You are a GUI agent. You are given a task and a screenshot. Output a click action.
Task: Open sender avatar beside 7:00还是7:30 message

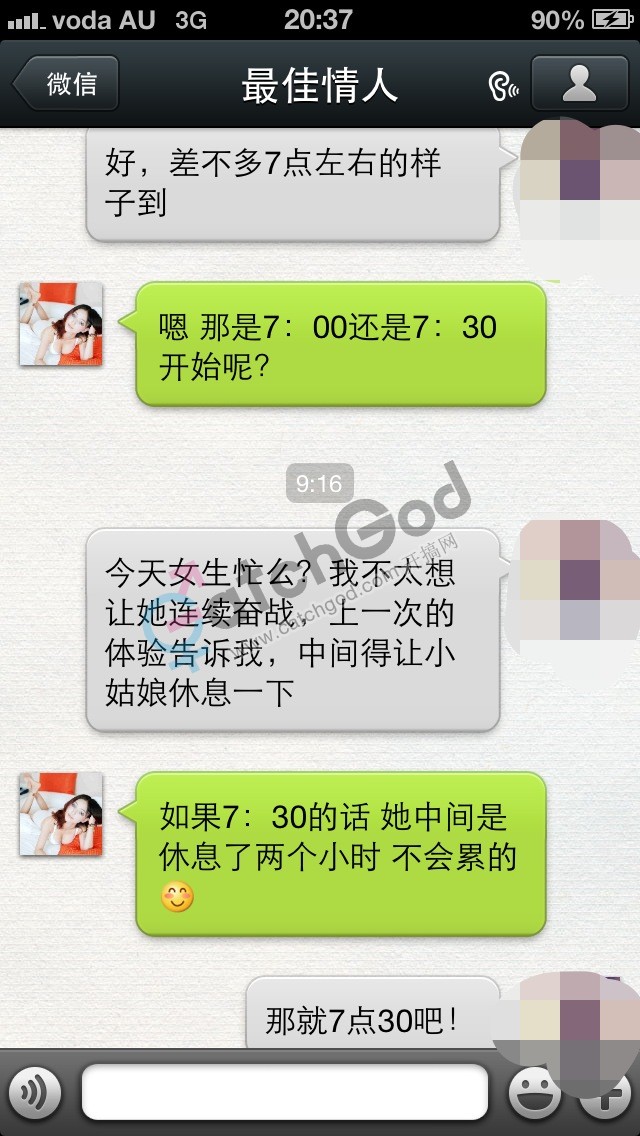[x=61, y=324]
